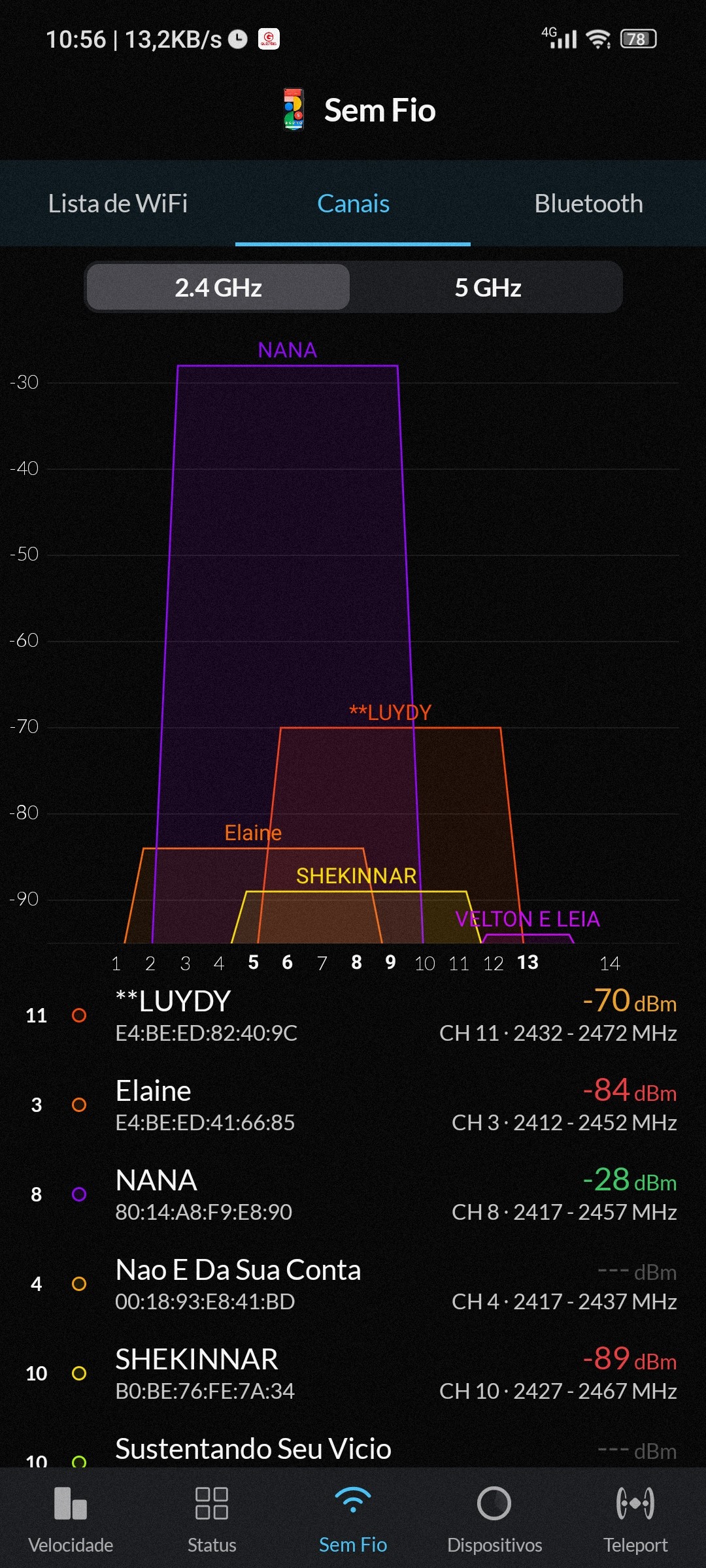Select the 2.4 GHz band
Viewport: 706px width, 1568px height.
[218, 287]
